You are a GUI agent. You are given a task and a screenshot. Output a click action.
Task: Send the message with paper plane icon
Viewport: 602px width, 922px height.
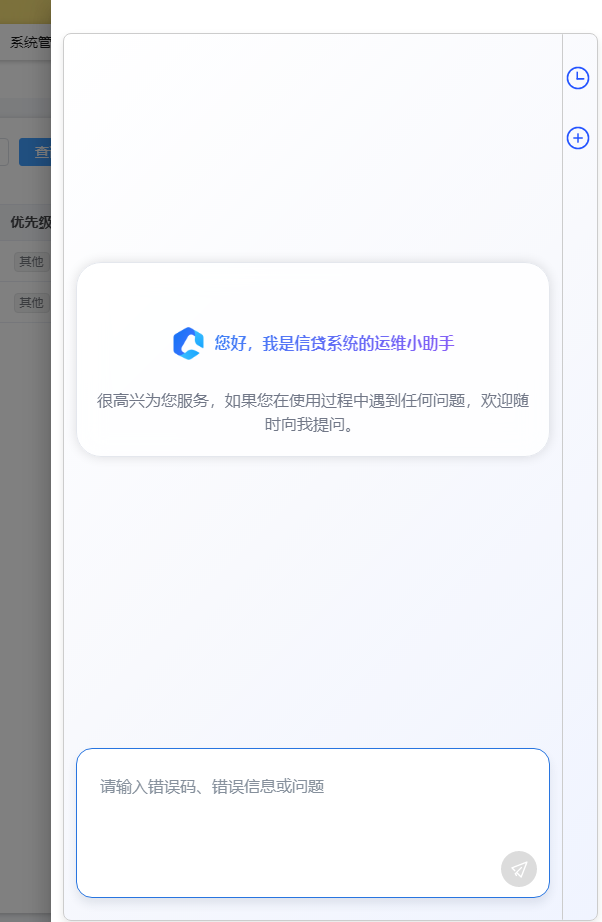click(519, 869)
